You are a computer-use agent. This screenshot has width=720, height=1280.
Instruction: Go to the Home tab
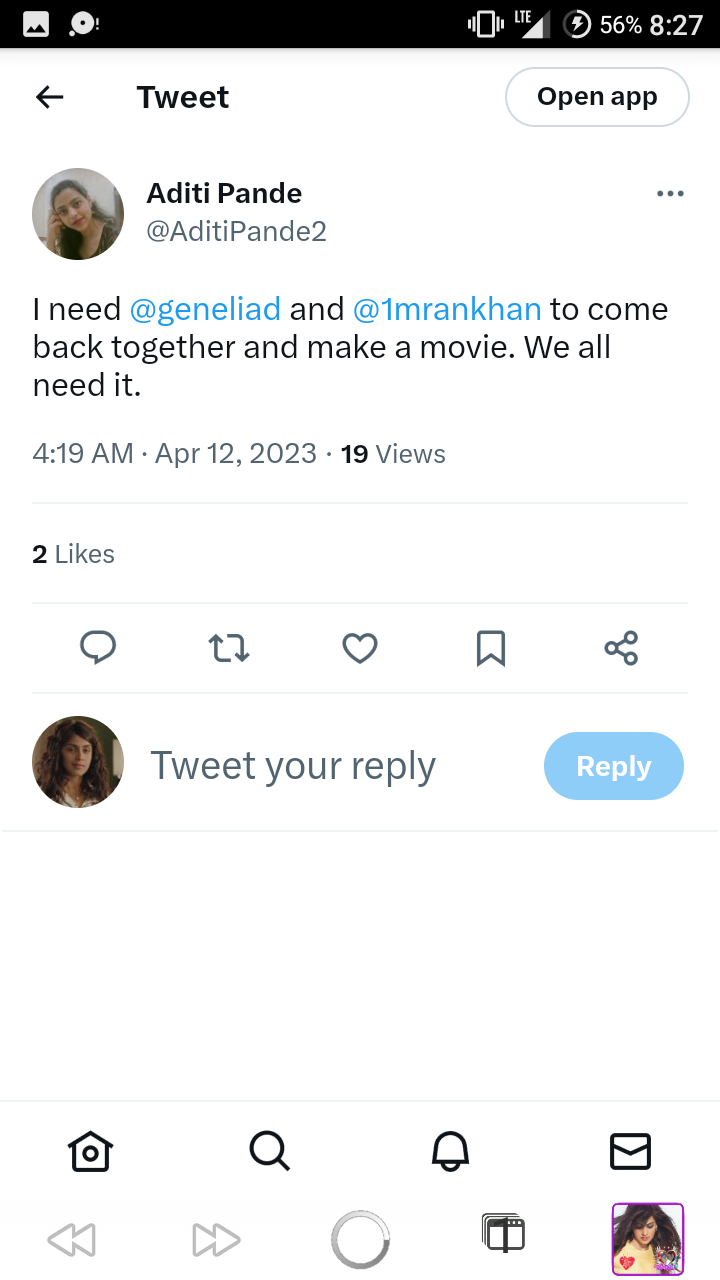90,1151
